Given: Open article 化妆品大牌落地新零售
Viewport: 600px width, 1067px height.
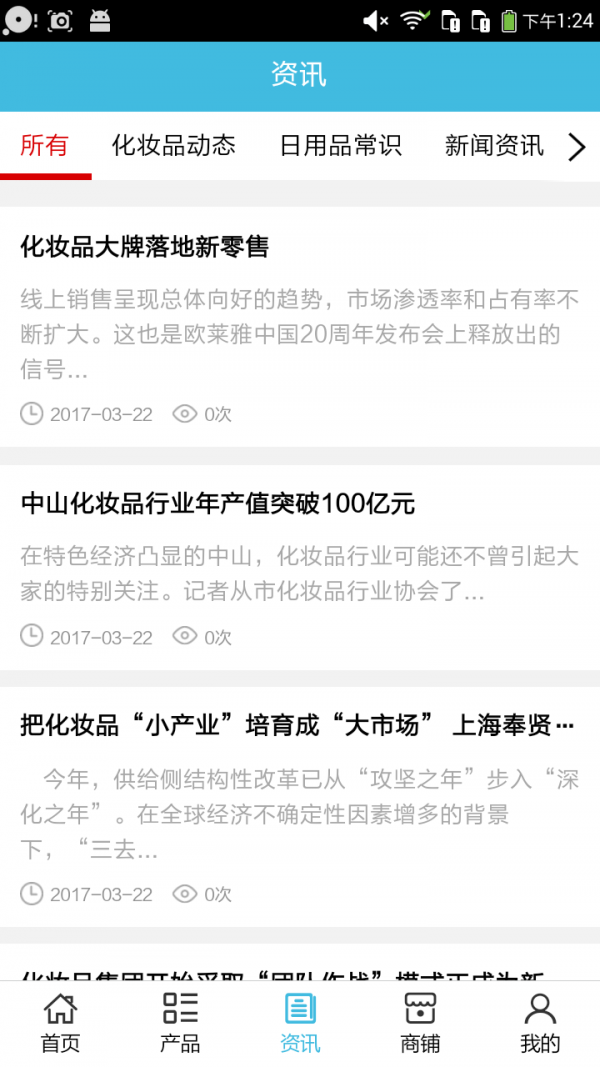Looking at the screenshot, I should coord(145,247).
